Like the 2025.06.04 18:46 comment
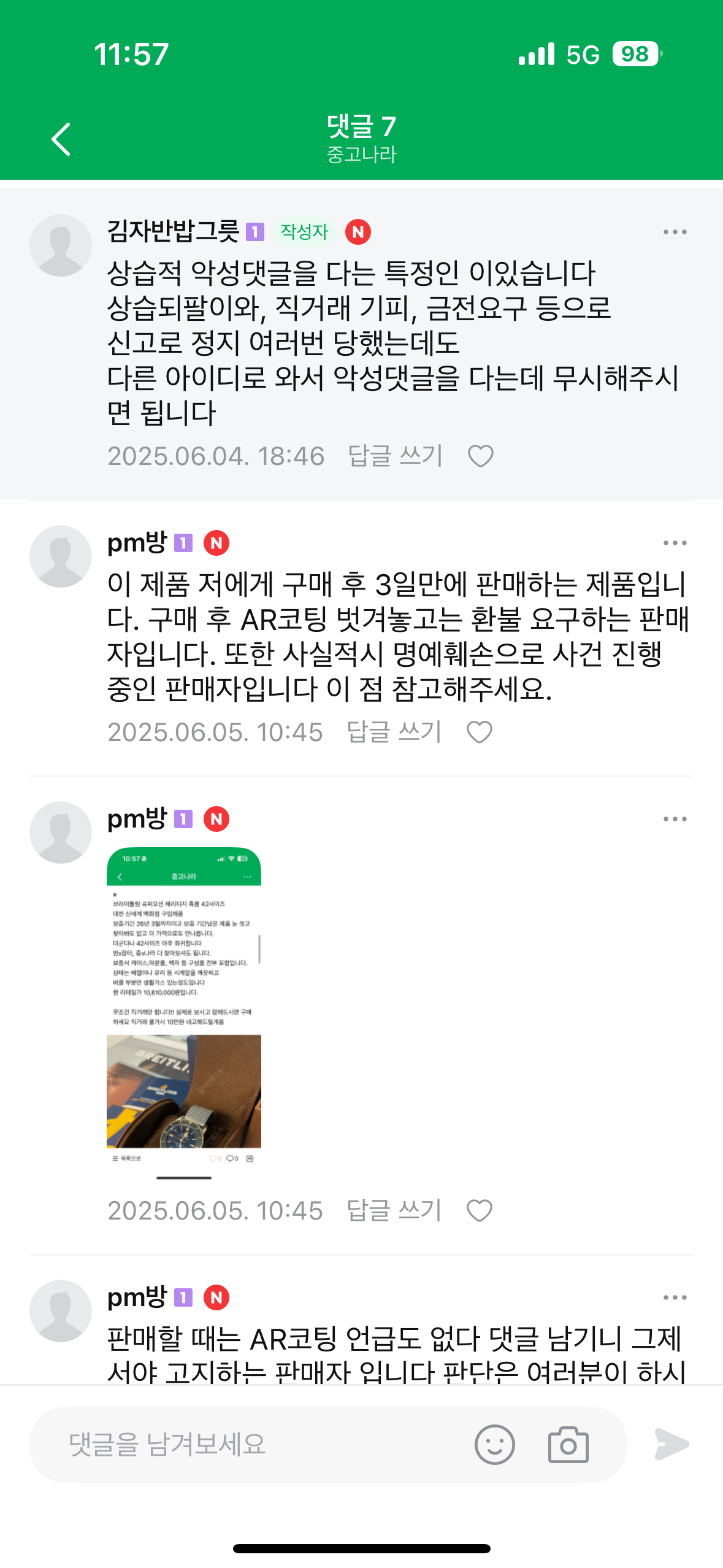723x1568 pixels. (x=480, y=456)
